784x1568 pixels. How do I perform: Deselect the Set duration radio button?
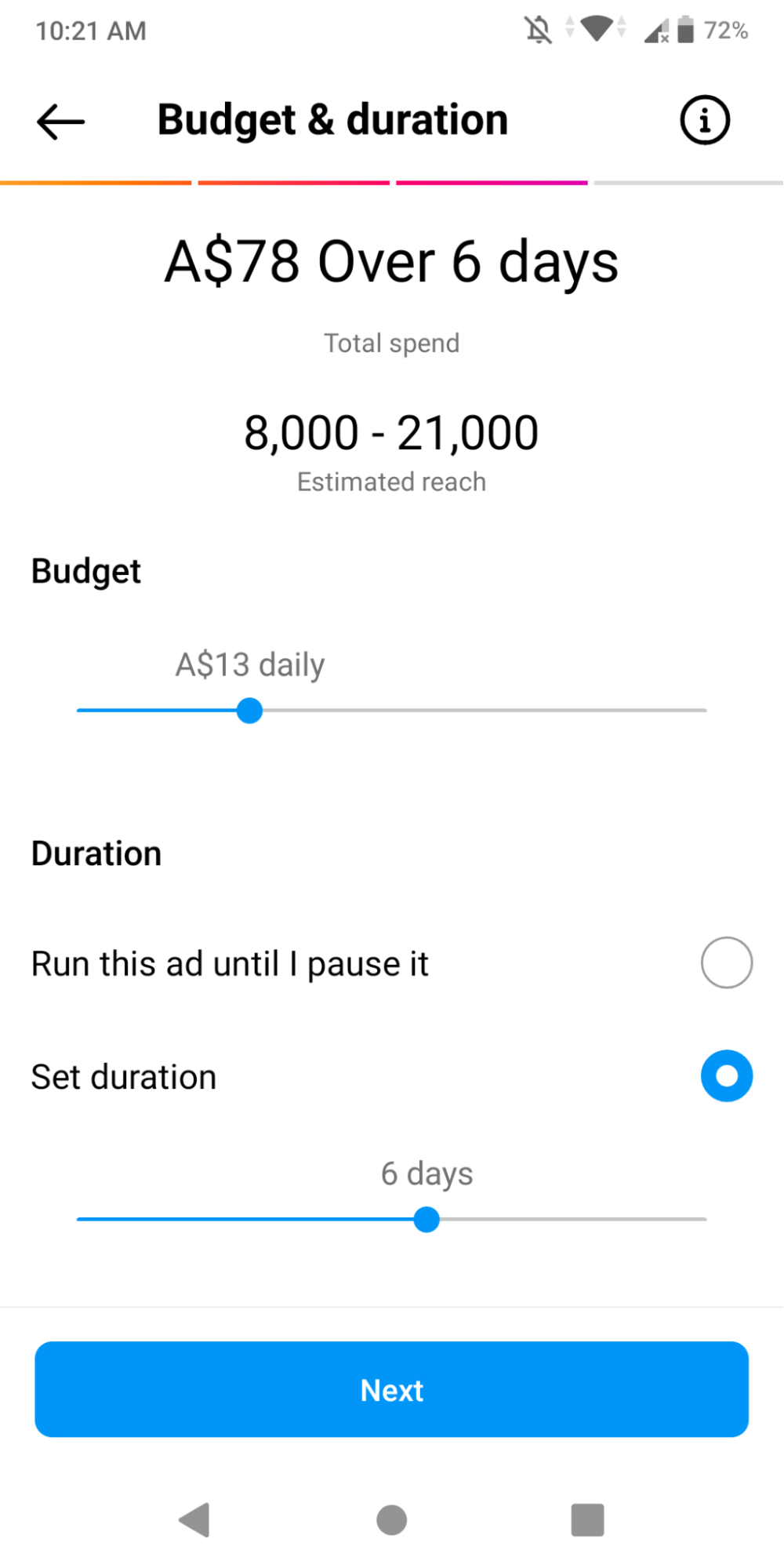coord(725,1076)
